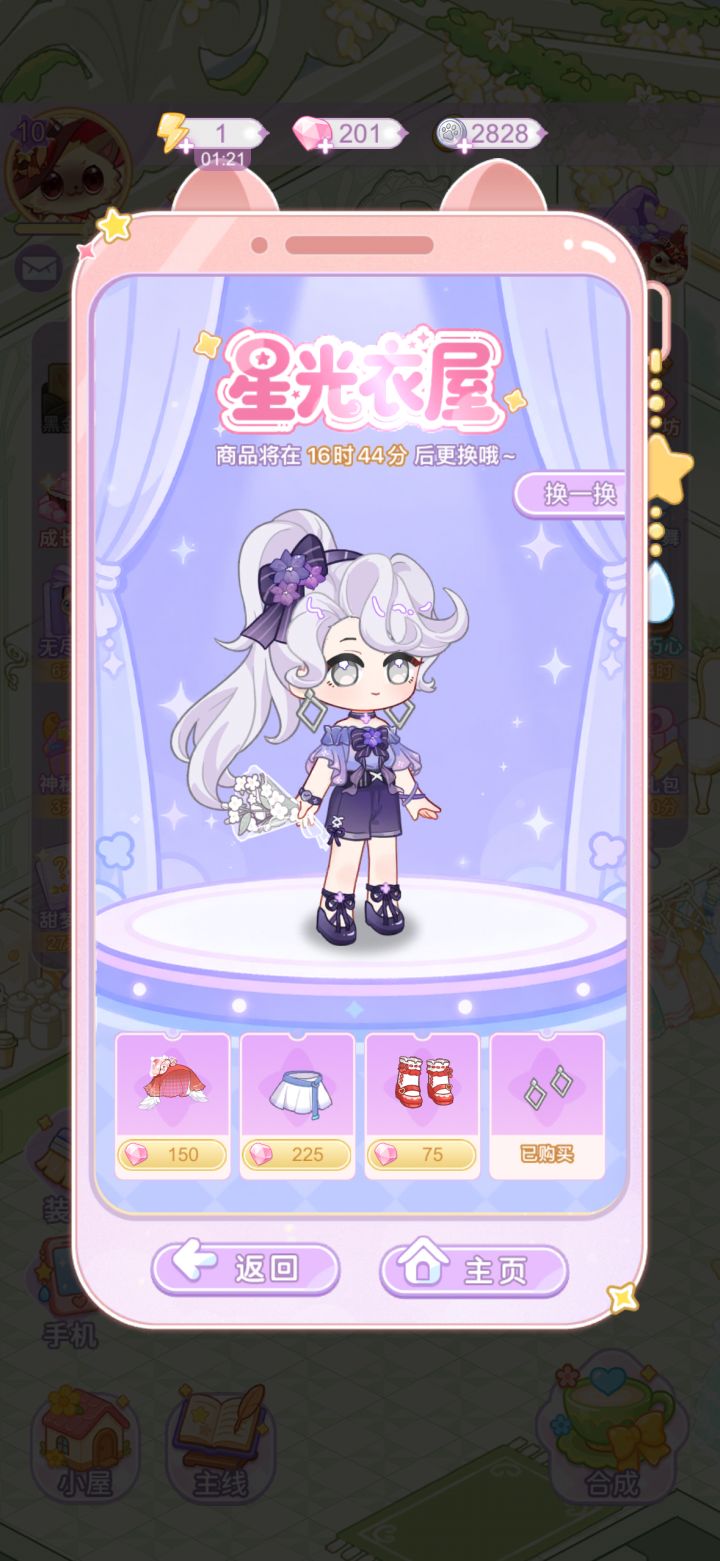
Task: Open the 神秘 event on left sidebar
Action: pyautogui.click(x=55, y=750)
